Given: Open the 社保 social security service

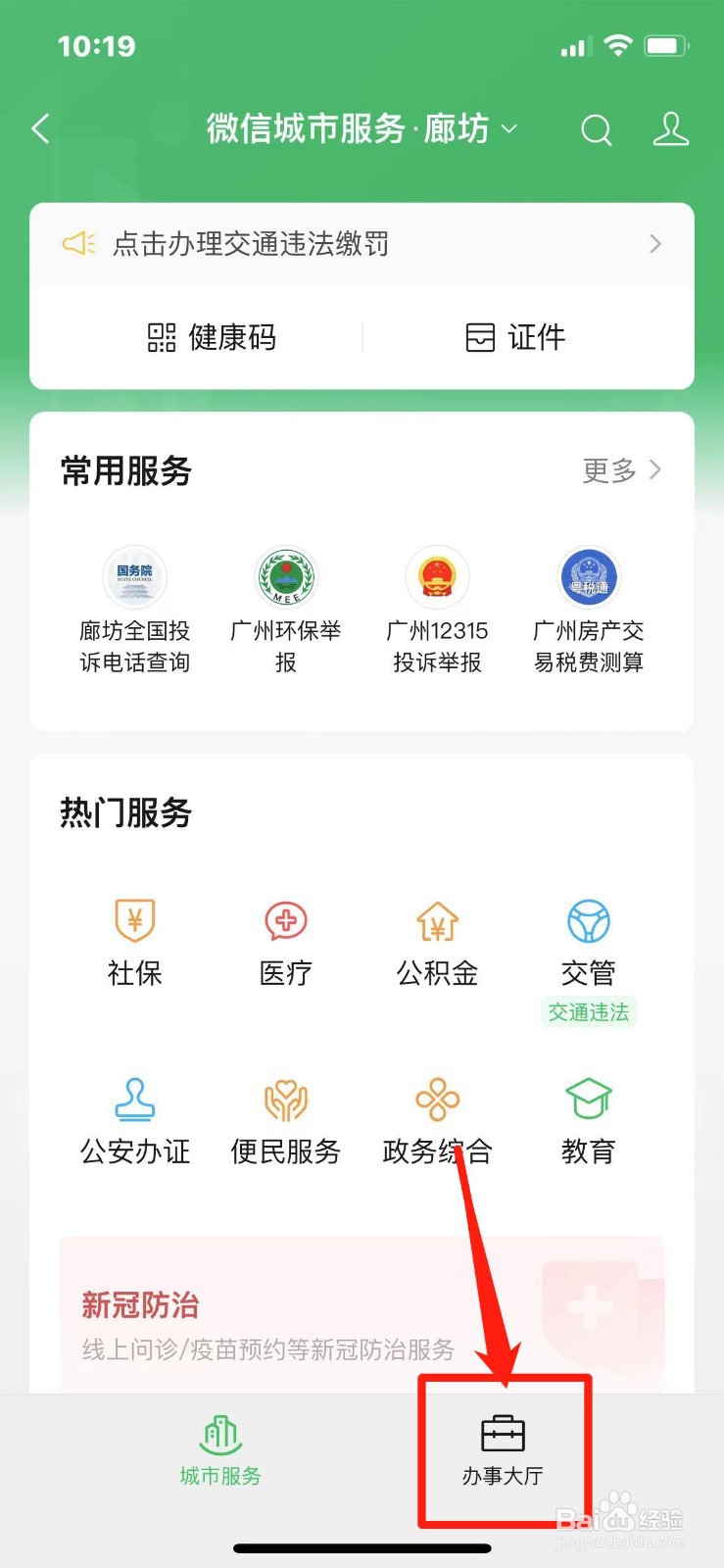Looking at the screenshot, I should [x=134, y=941].
